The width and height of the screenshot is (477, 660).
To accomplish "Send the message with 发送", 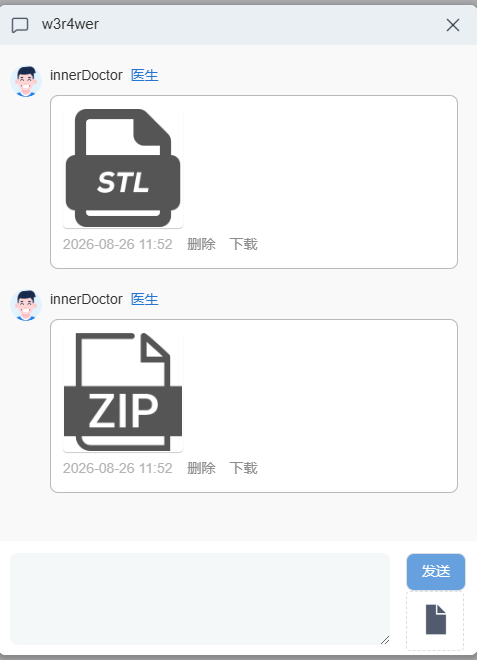I will click(436, 572).
